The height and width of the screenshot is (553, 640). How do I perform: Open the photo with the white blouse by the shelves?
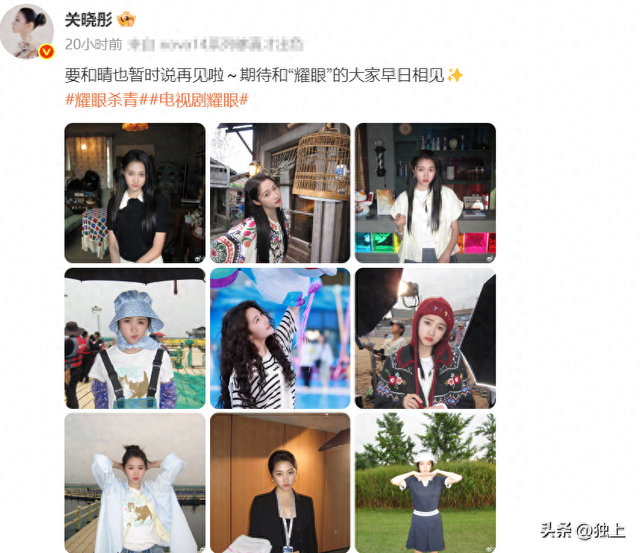click(x=425, y=193)
